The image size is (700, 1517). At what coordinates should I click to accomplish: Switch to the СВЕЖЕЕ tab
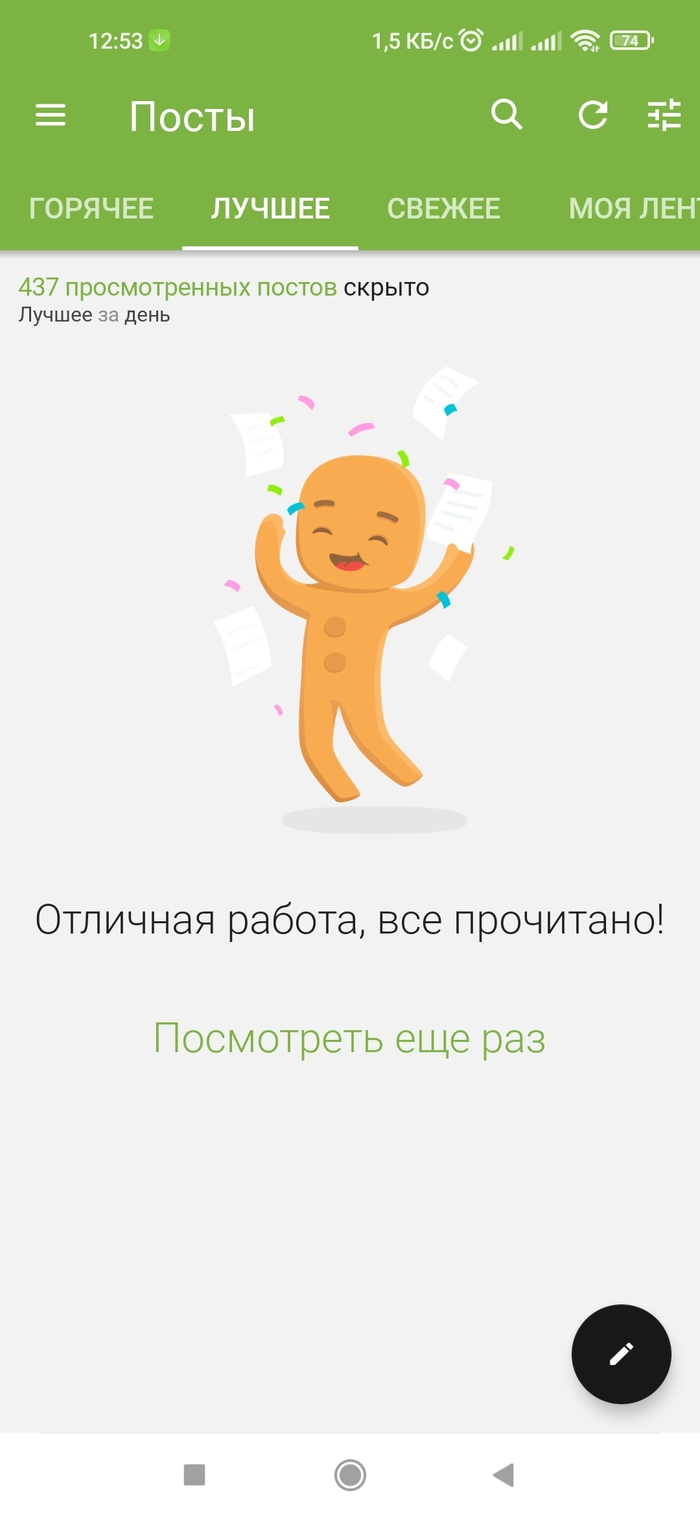(x=443, y=208)
